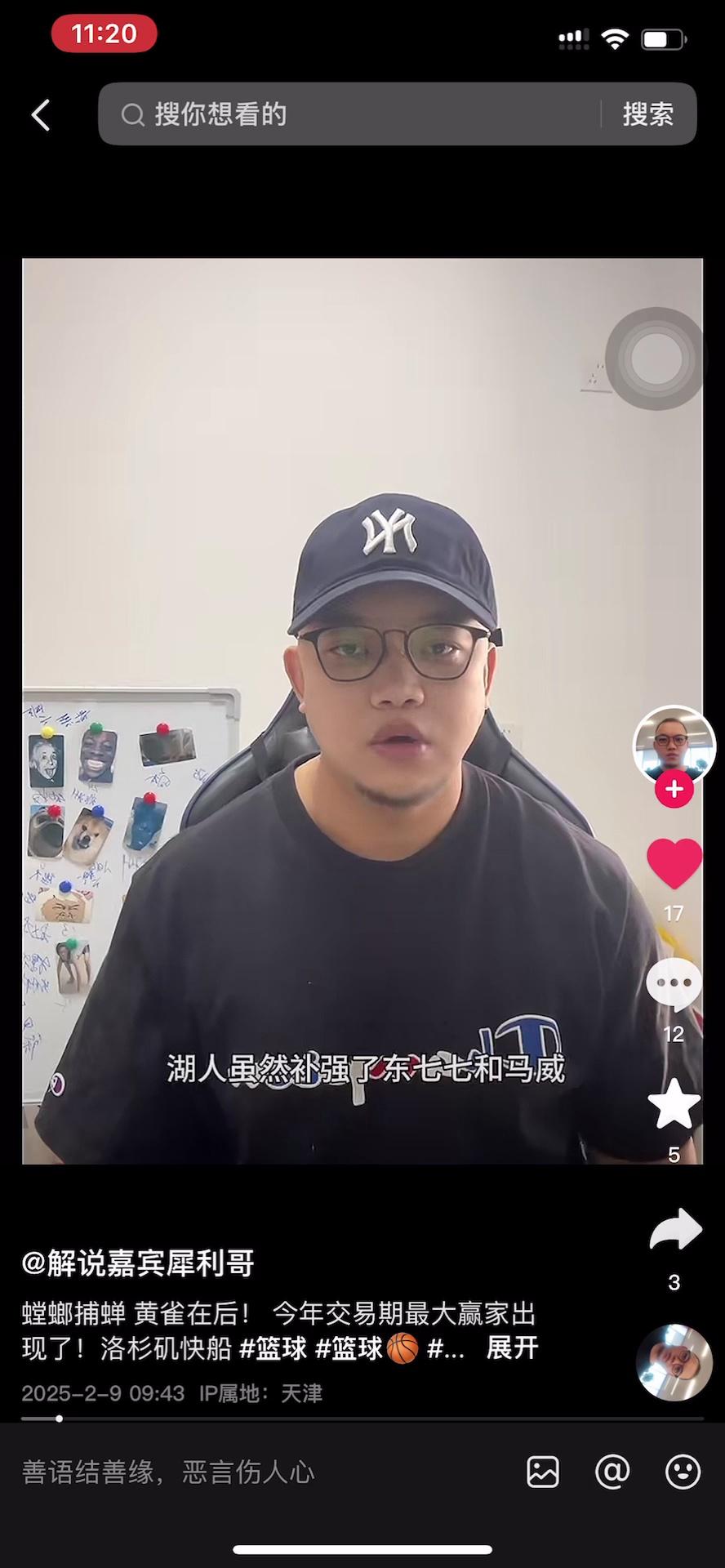Tap the #篮球 hashtag in the caption

click(x=273, y=1348)
